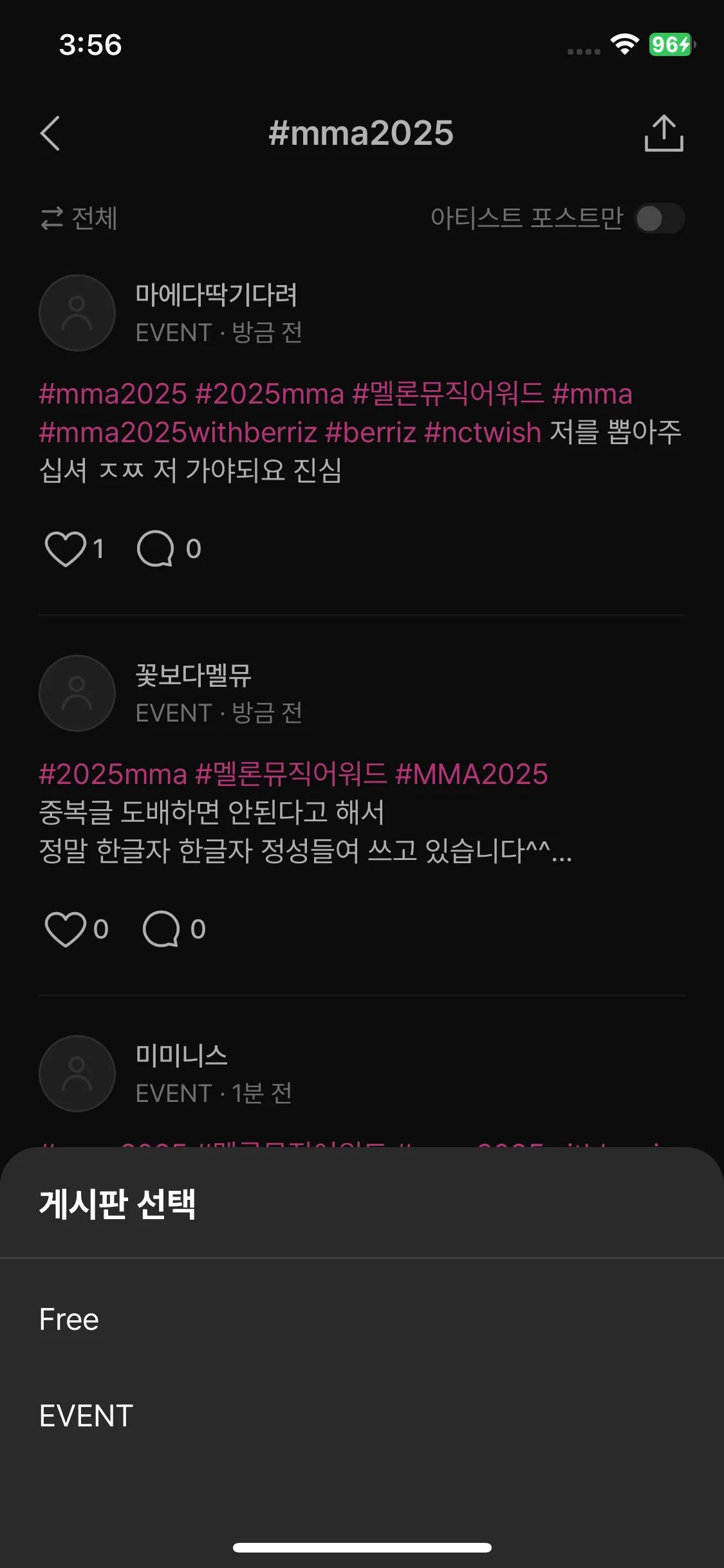Open the 전체 board filter
724x1568 pixels.
pos(79,218)
